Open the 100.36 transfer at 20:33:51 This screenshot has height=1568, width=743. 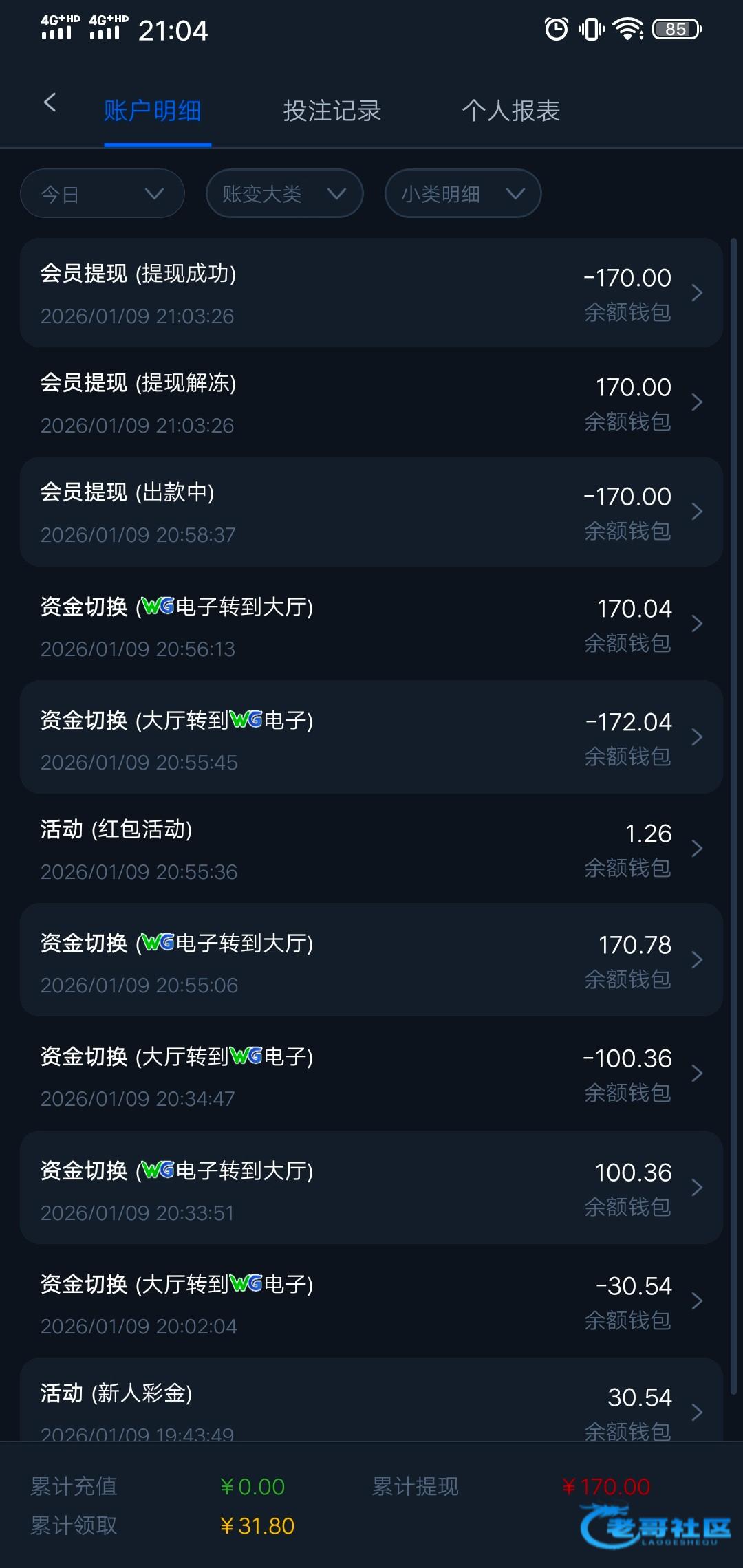371,1188
